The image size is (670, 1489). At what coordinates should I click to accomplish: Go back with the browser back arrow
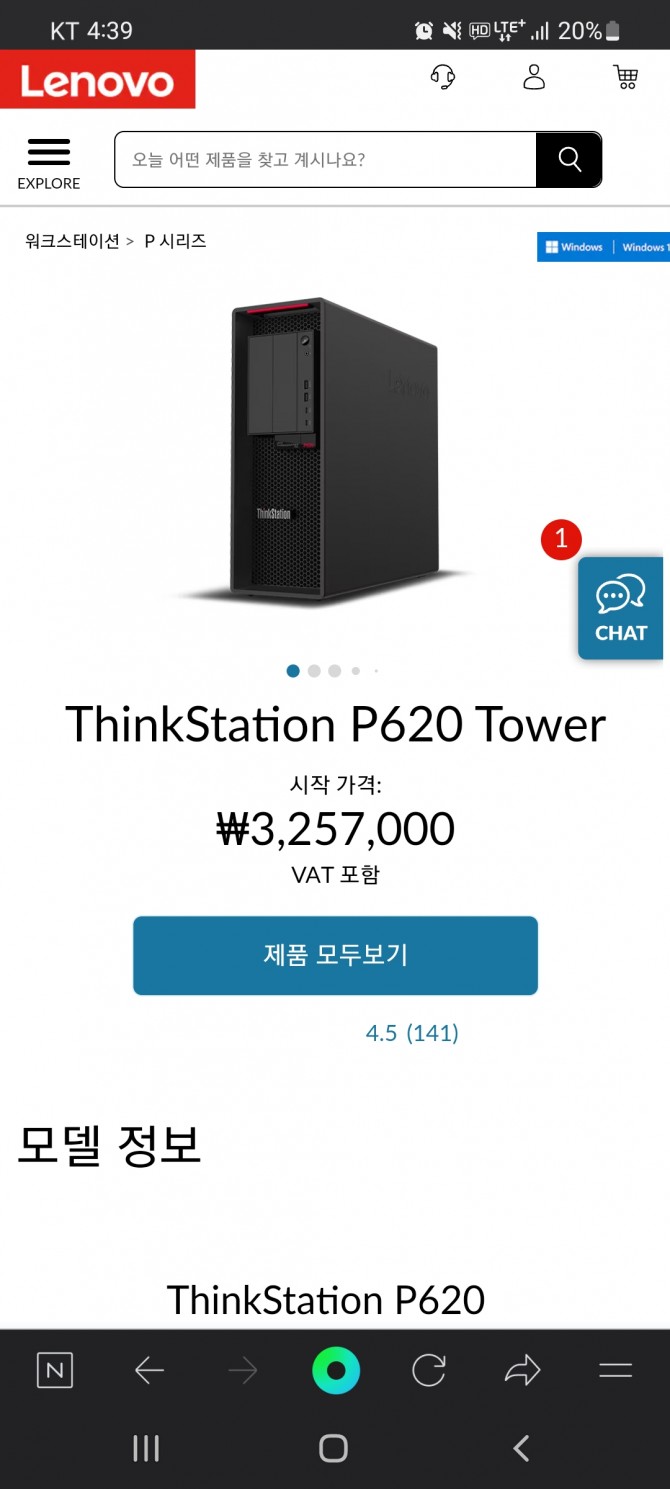(x=149, y=1370)
